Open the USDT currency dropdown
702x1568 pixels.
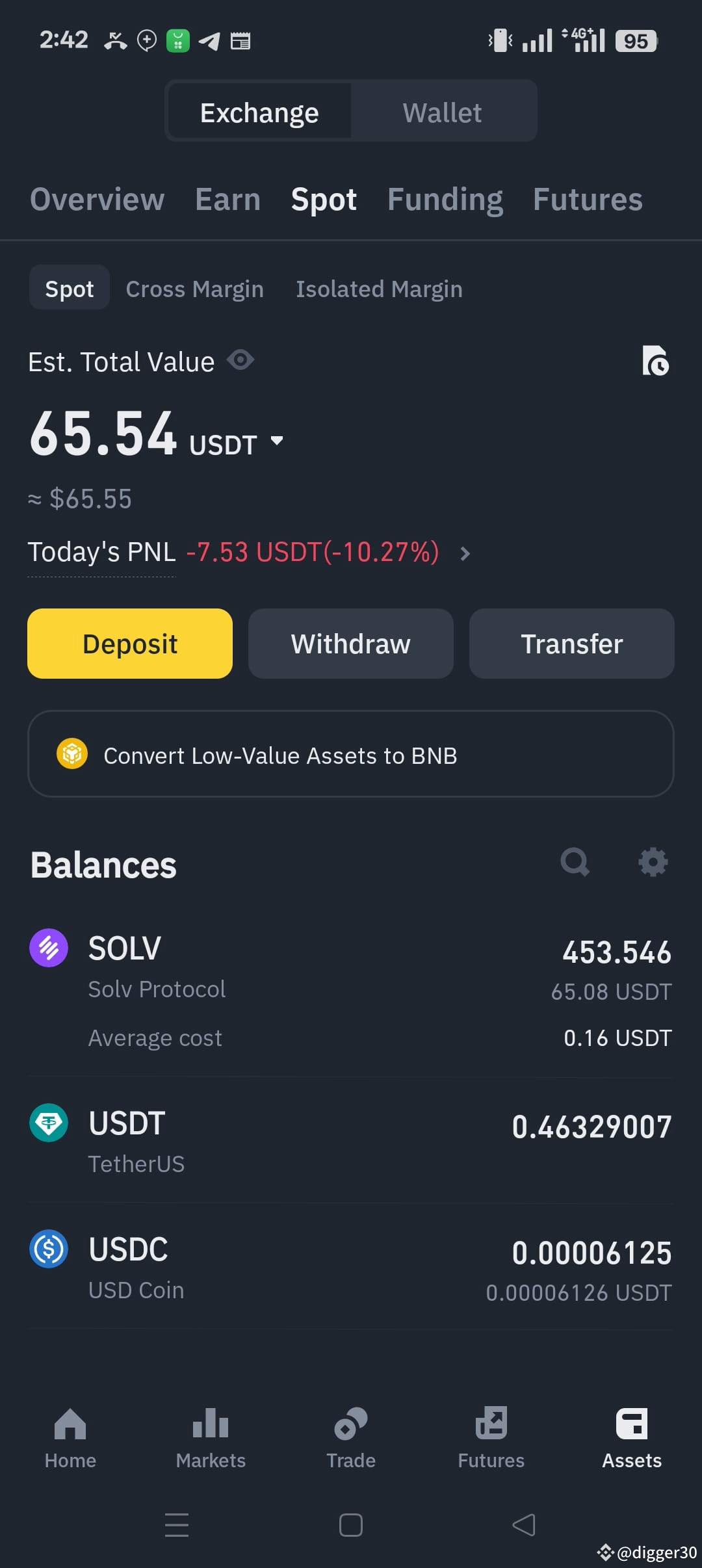(x=276, y=441)
